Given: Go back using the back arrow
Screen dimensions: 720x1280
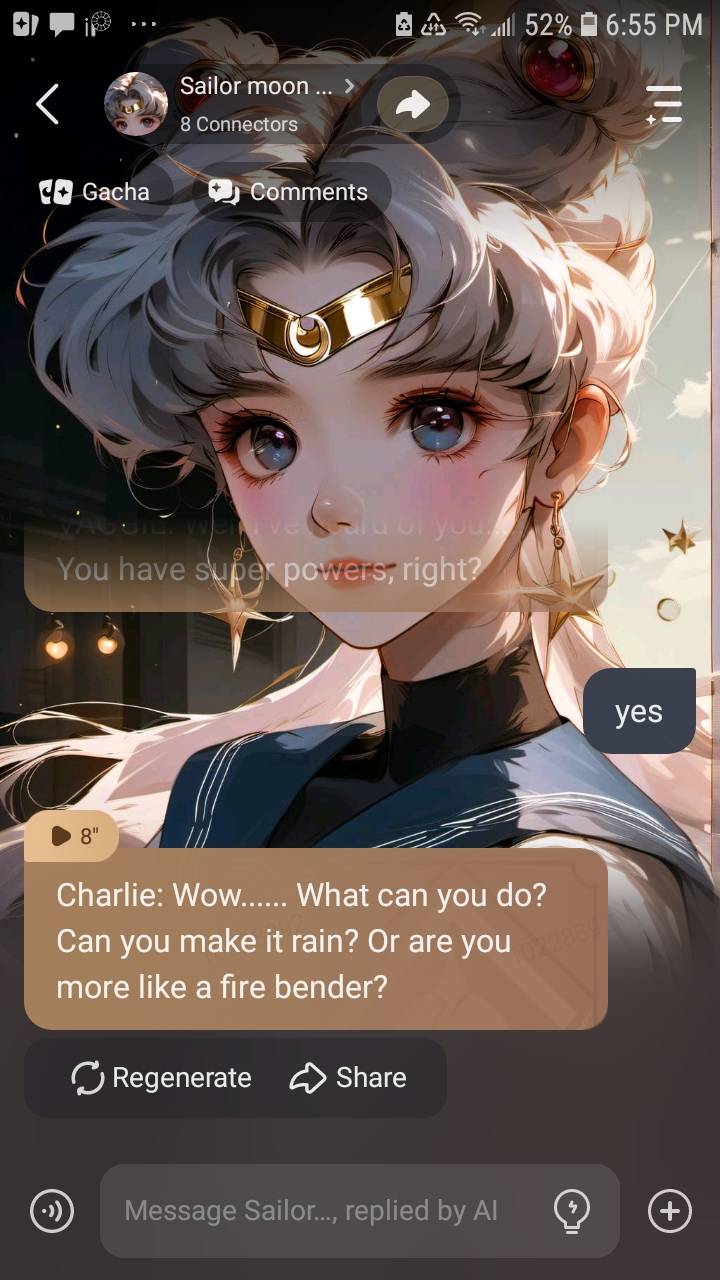Looking at the screenshot, I should [x=47, y=104].
